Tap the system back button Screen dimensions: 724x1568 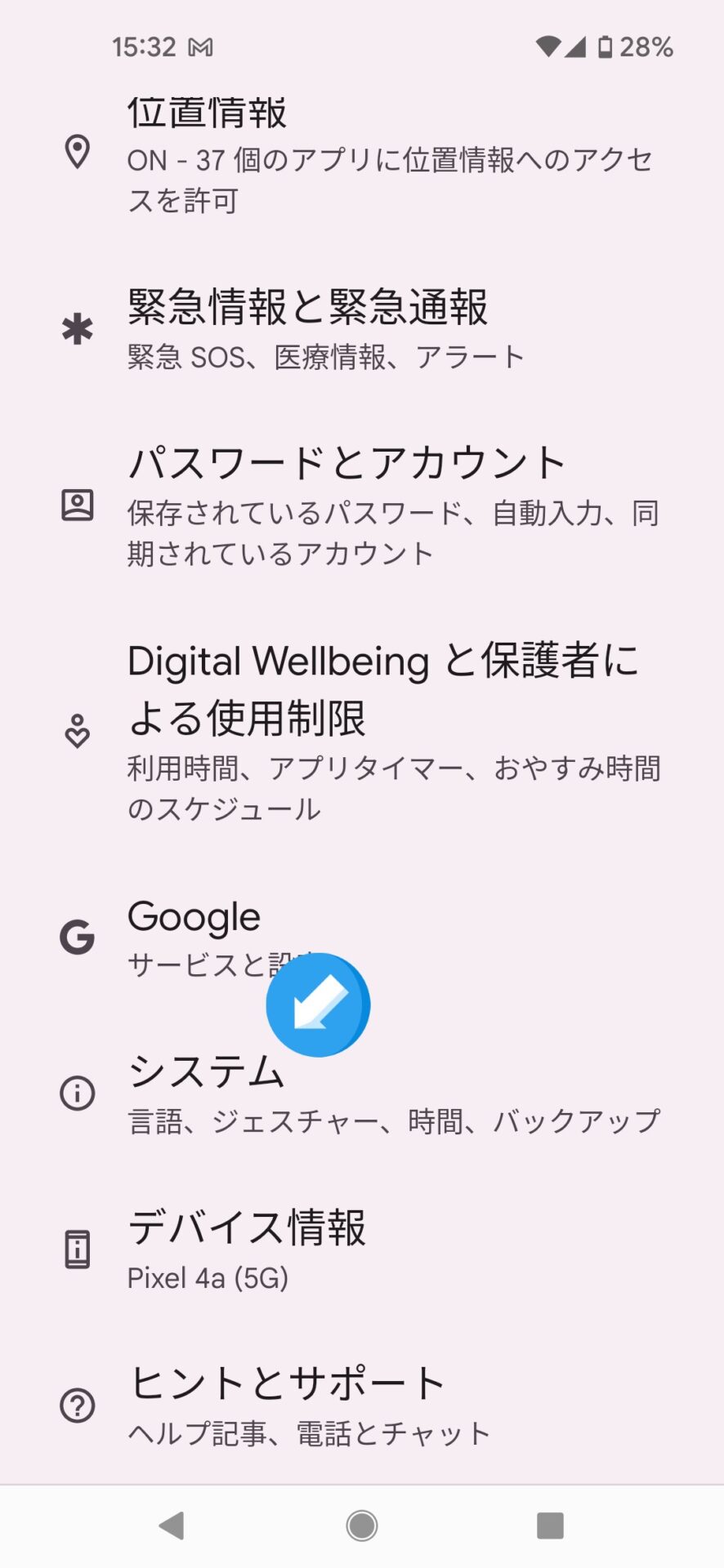[x=172, y=1525]
